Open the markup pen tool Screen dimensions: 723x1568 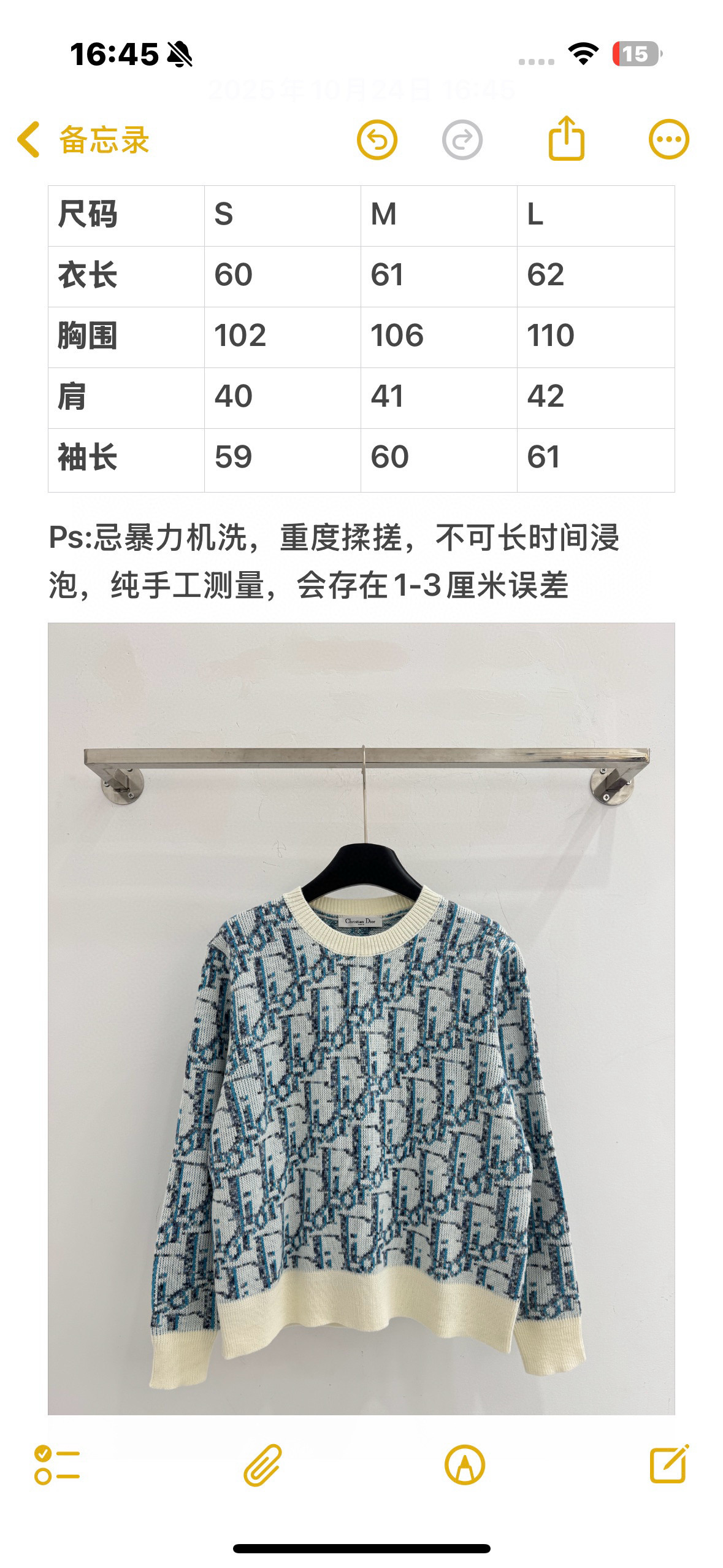[465, 1465]
